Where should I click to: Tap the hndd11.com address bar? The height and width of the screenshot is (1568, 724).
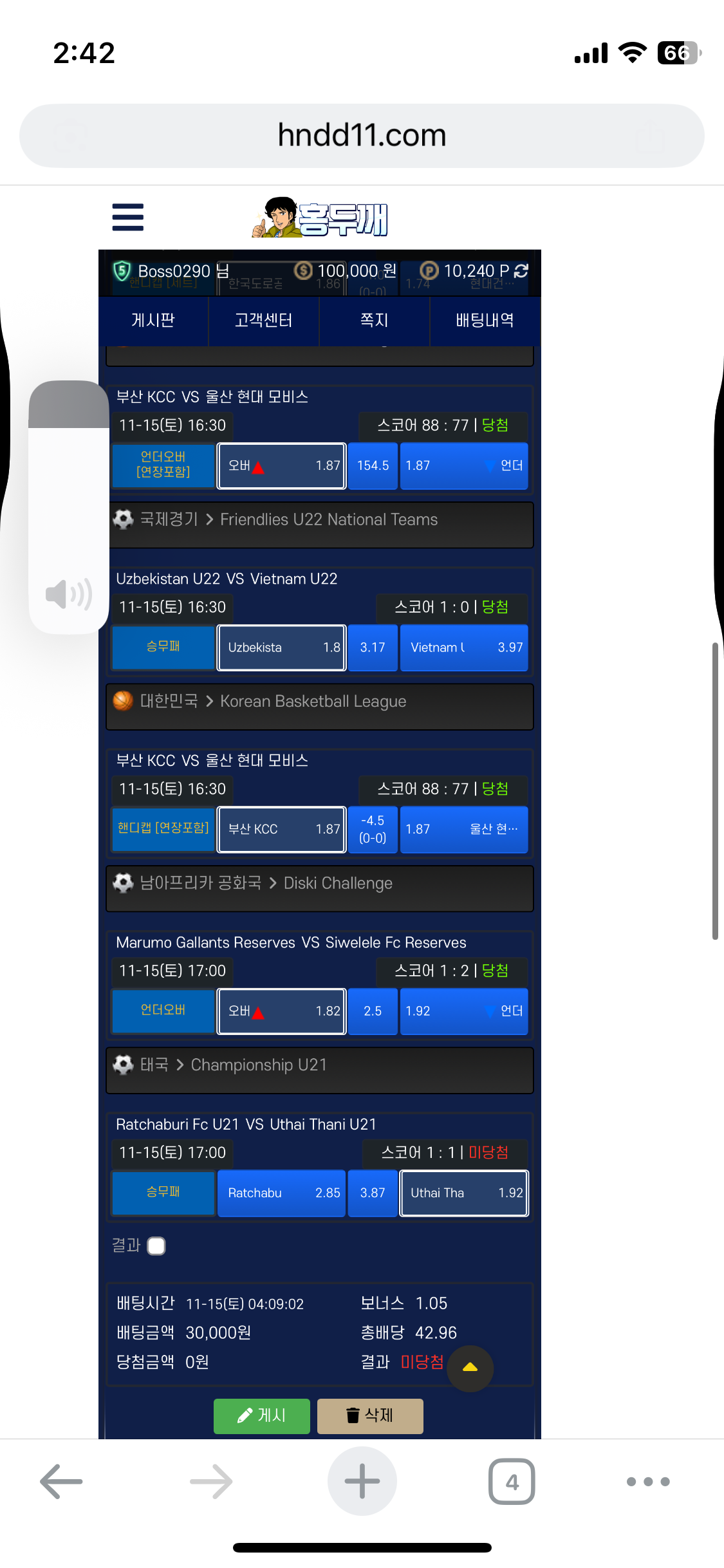point(362,136)
